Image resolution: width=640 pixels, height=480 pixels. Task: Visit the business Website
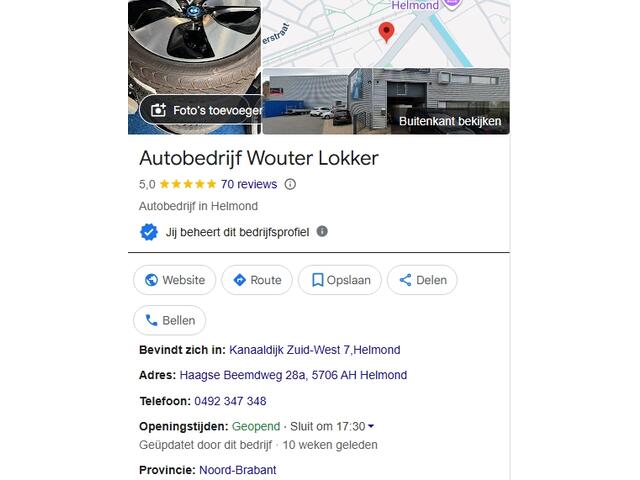pos(175,280)
